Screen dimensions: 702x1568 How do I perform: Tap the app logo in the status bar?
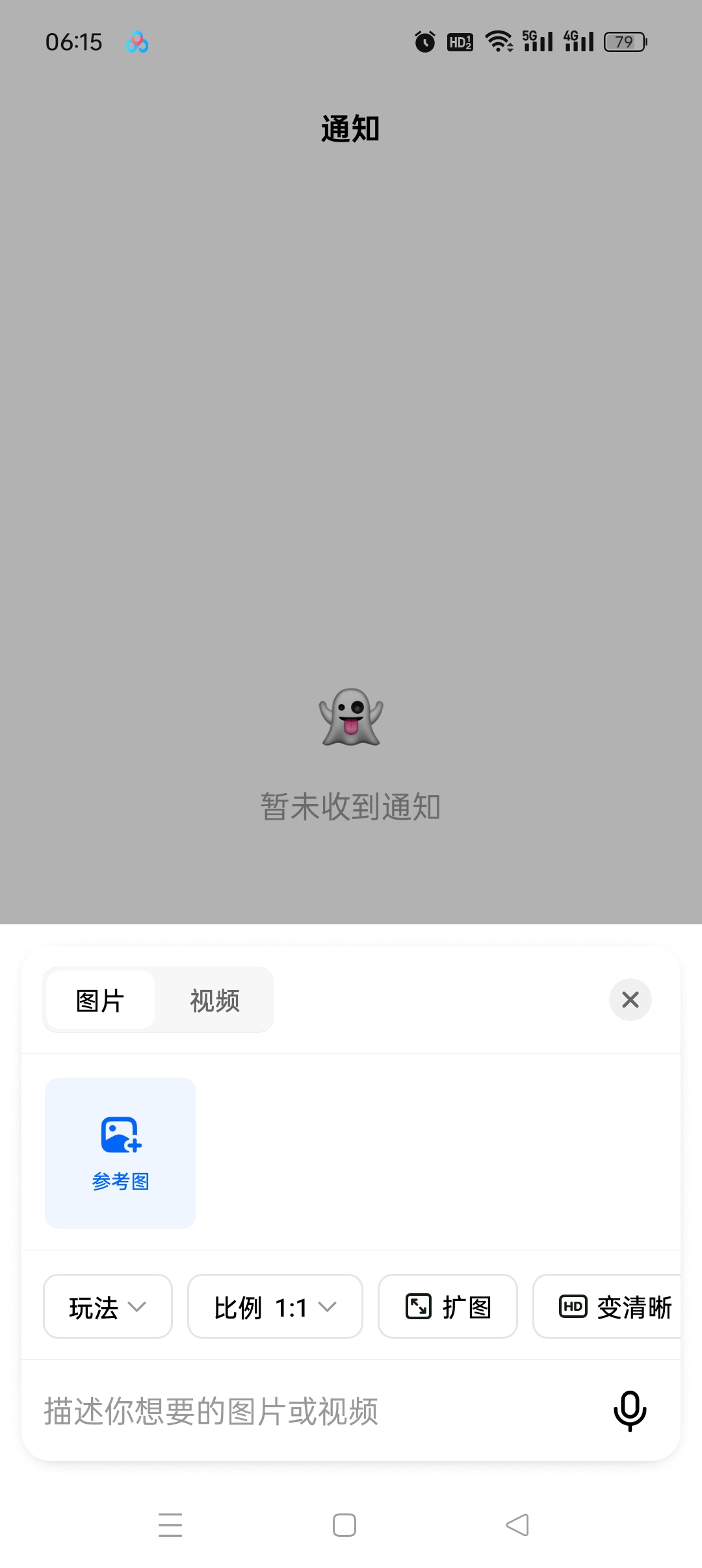coord(136,41)
